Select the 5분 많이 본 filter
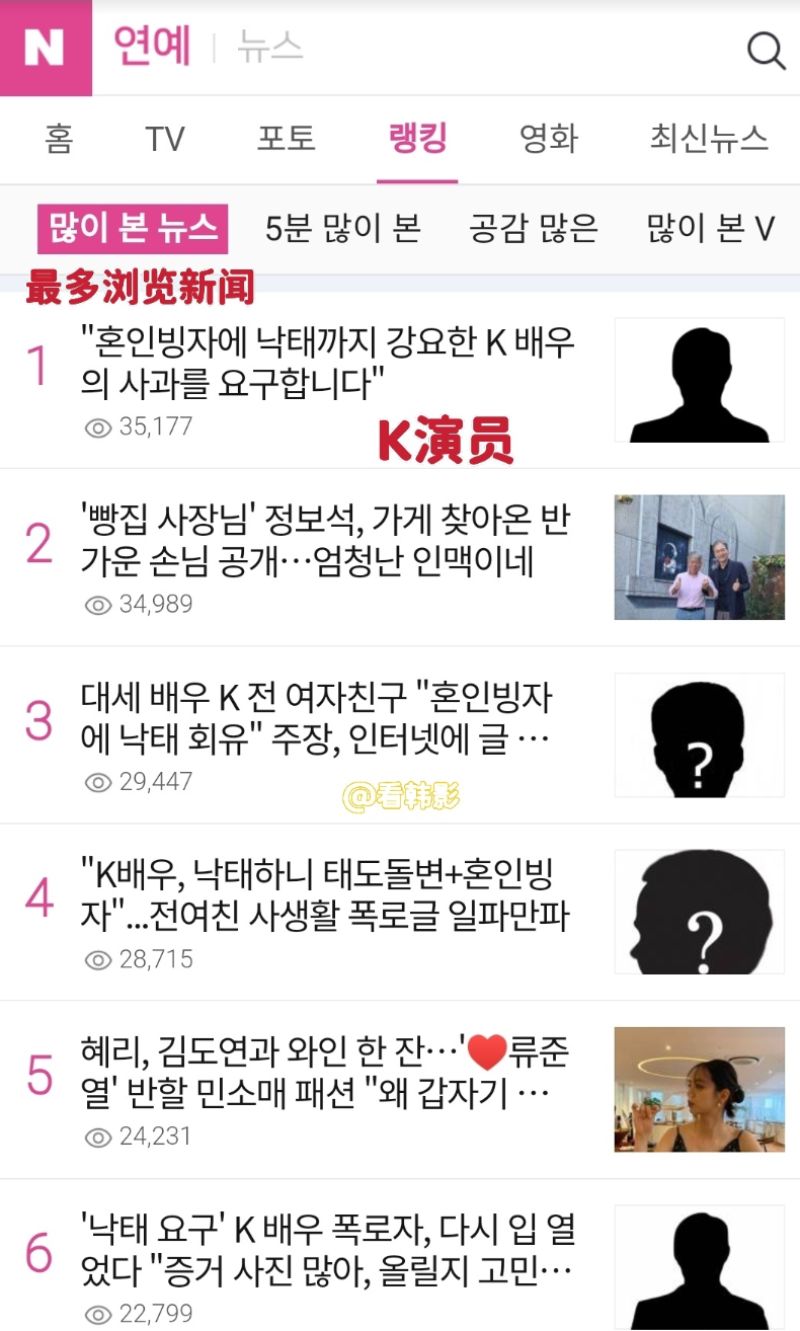 (x=343, y=229)
